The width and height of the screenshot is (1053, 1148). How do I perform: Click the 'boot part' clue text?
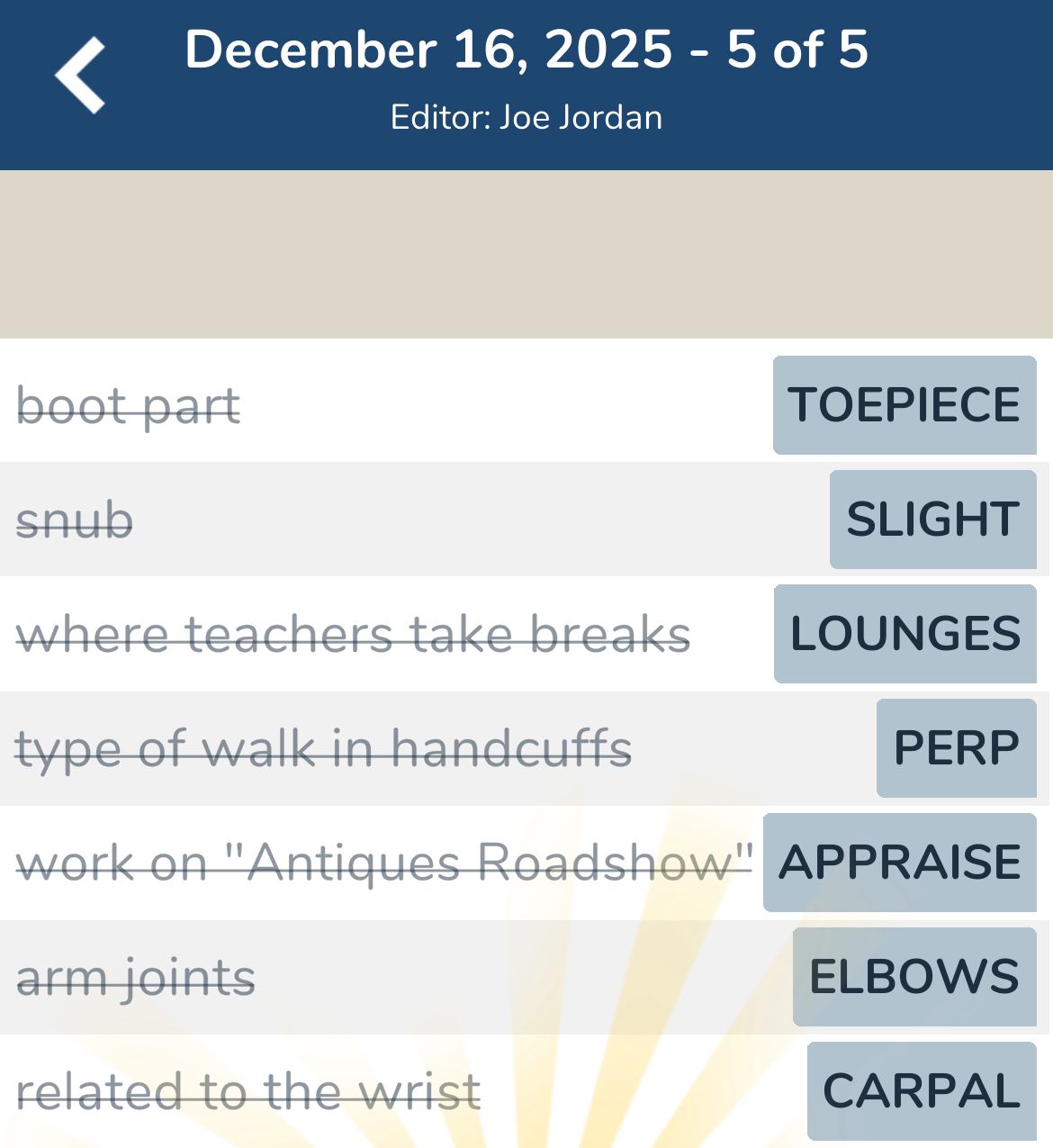(x=130, y=404)
